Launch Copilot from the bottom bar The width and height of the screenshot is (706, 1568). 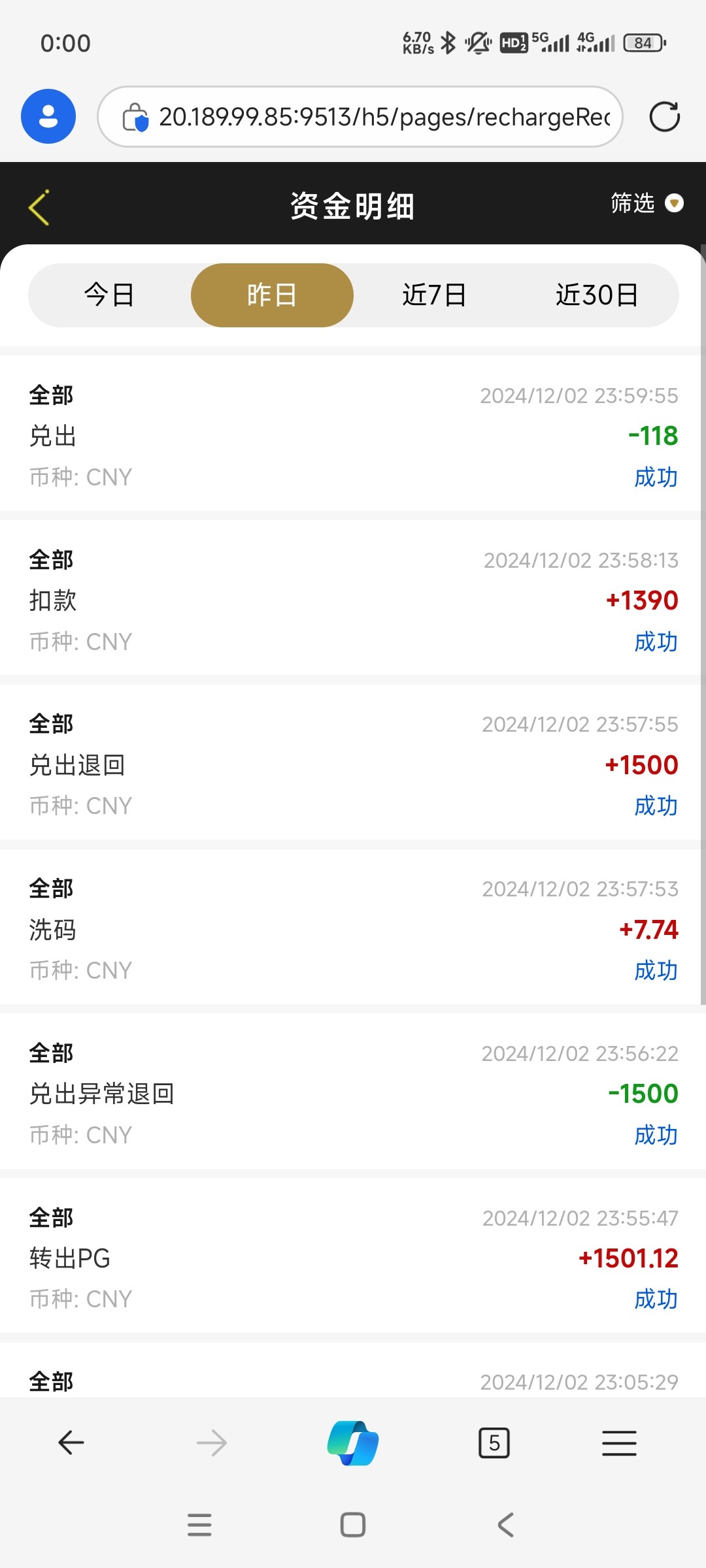[352, 1444]
